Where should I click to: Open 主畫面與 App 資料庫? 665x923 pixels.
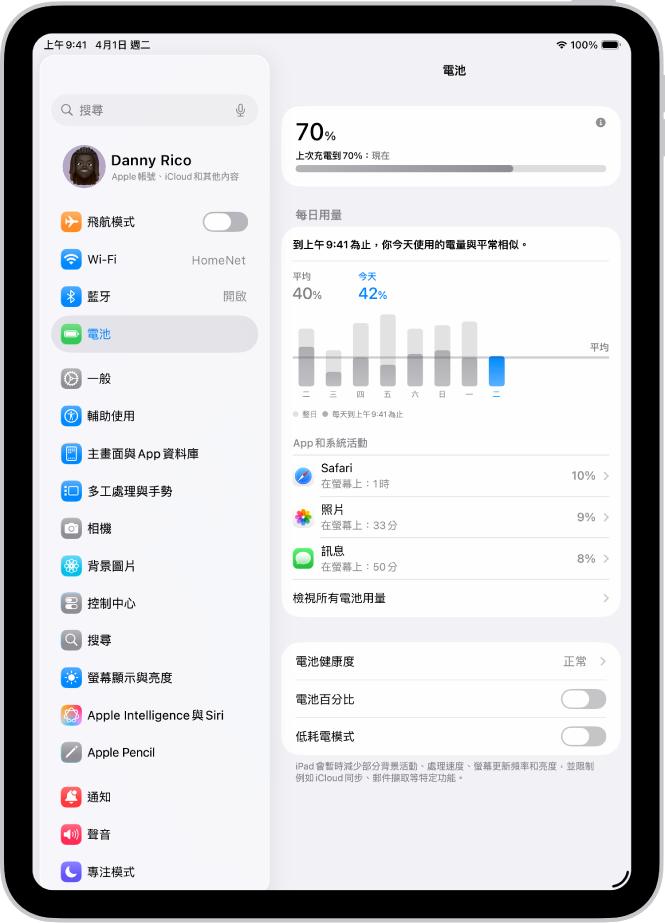(x=154, y=454)
